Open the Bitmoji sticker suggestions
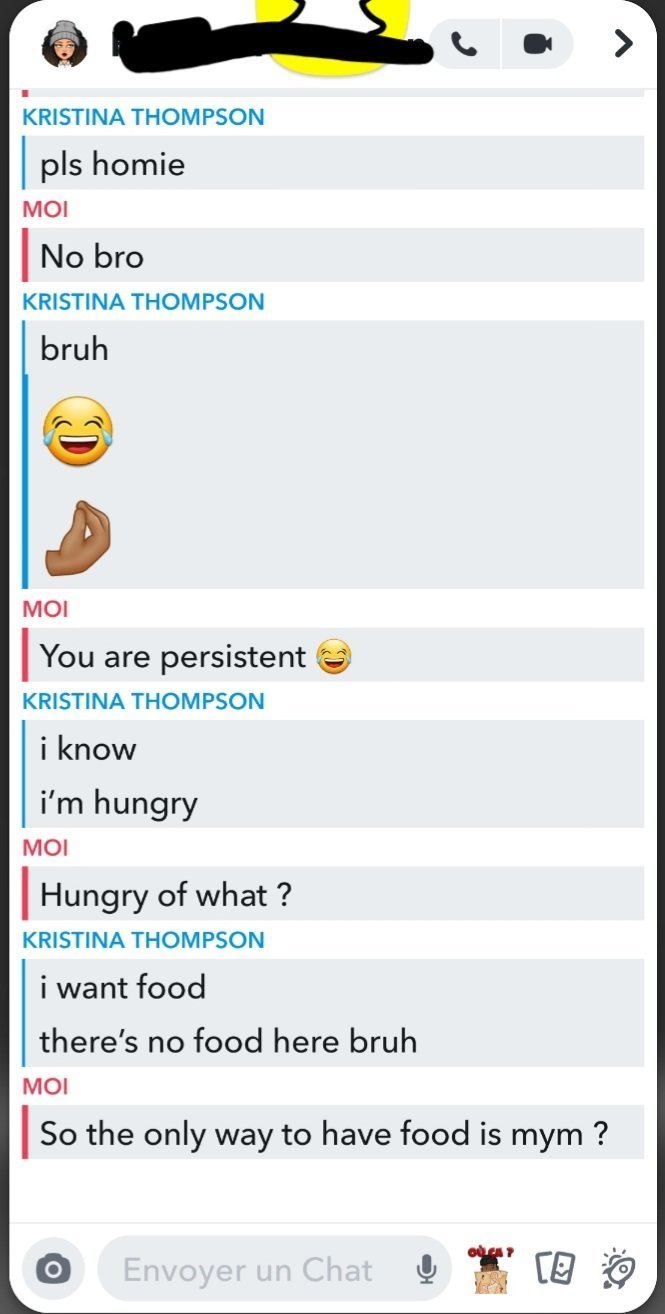This screenshot has height=1314, width=665. tap(490, 1269)
